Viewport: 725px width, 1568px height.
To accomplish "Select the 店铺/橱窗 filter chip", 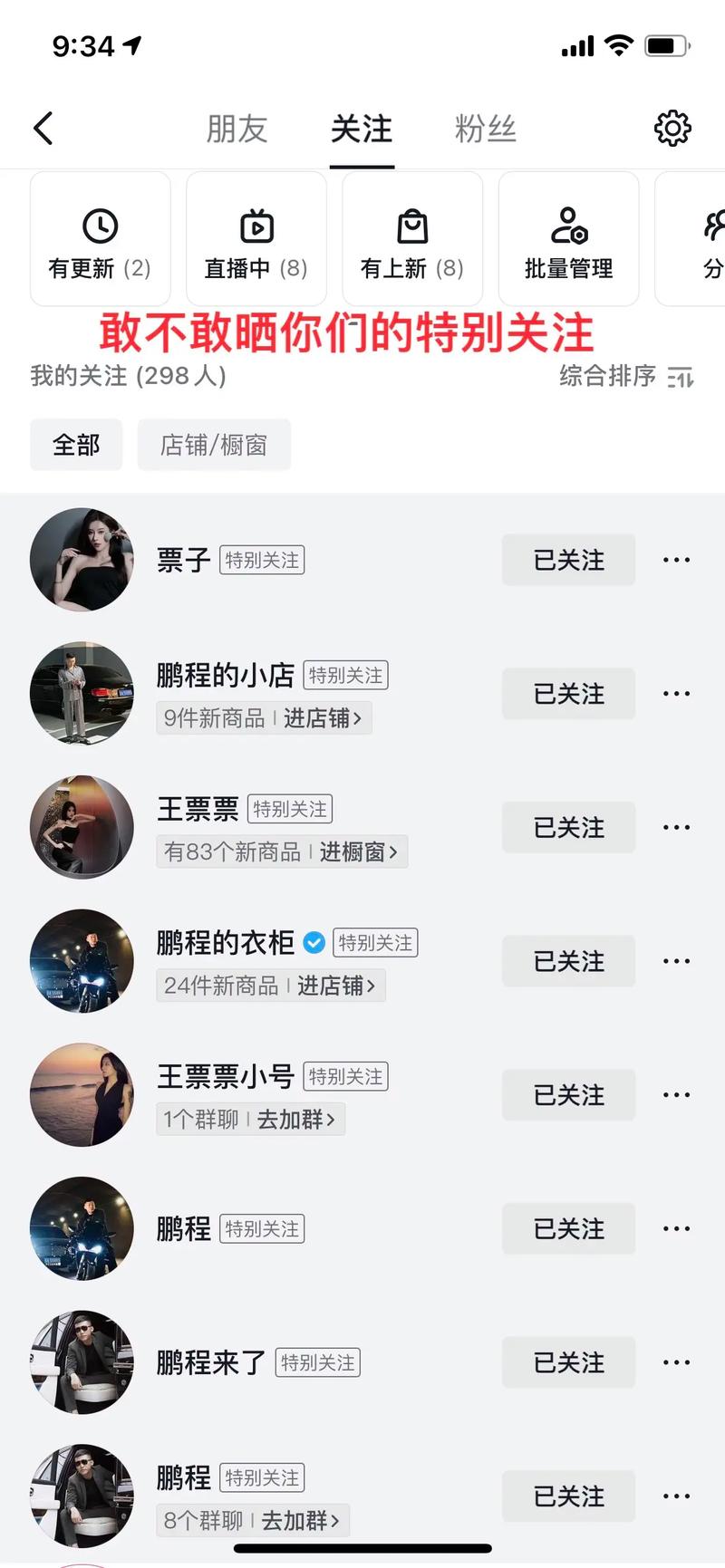I will point(214,445).
